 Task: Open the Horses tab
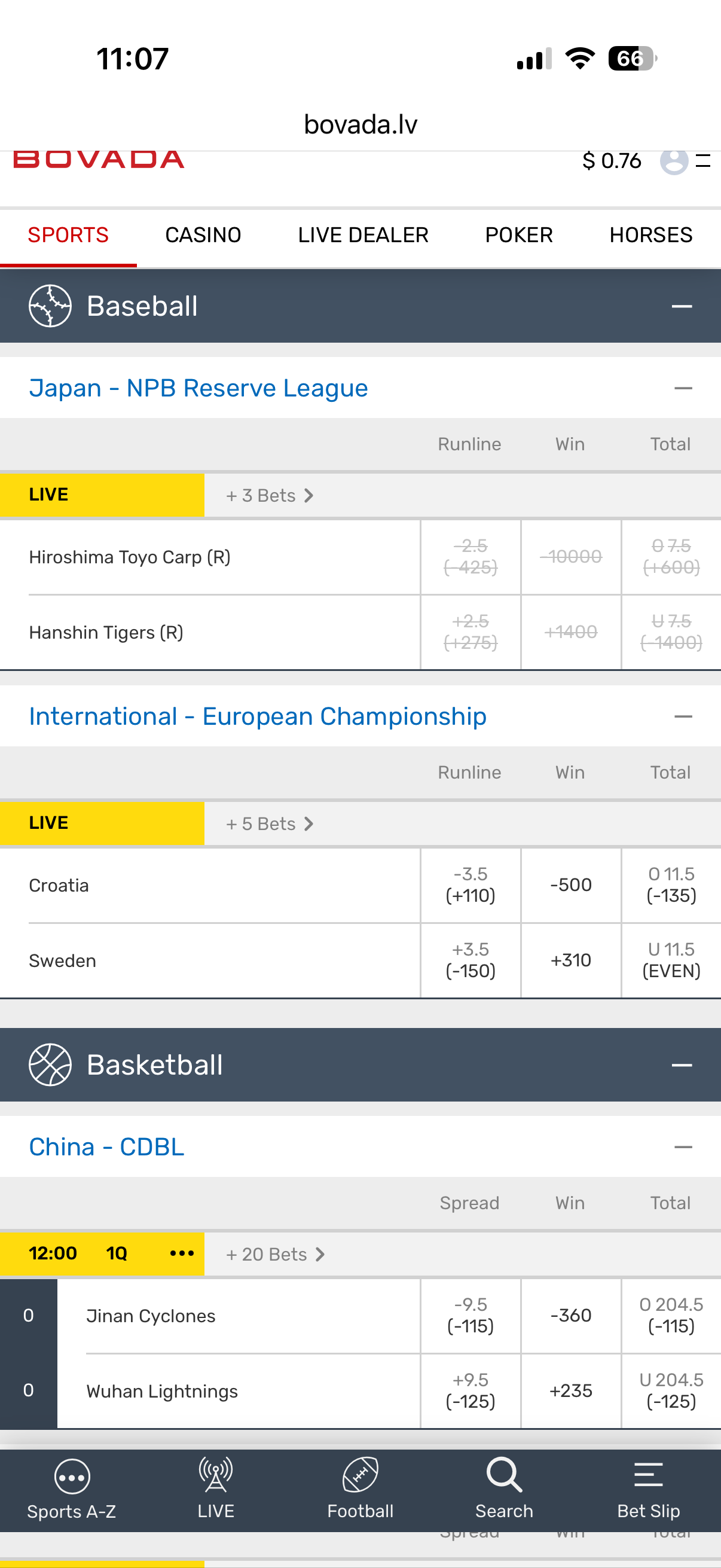click(x=650, y=235)
